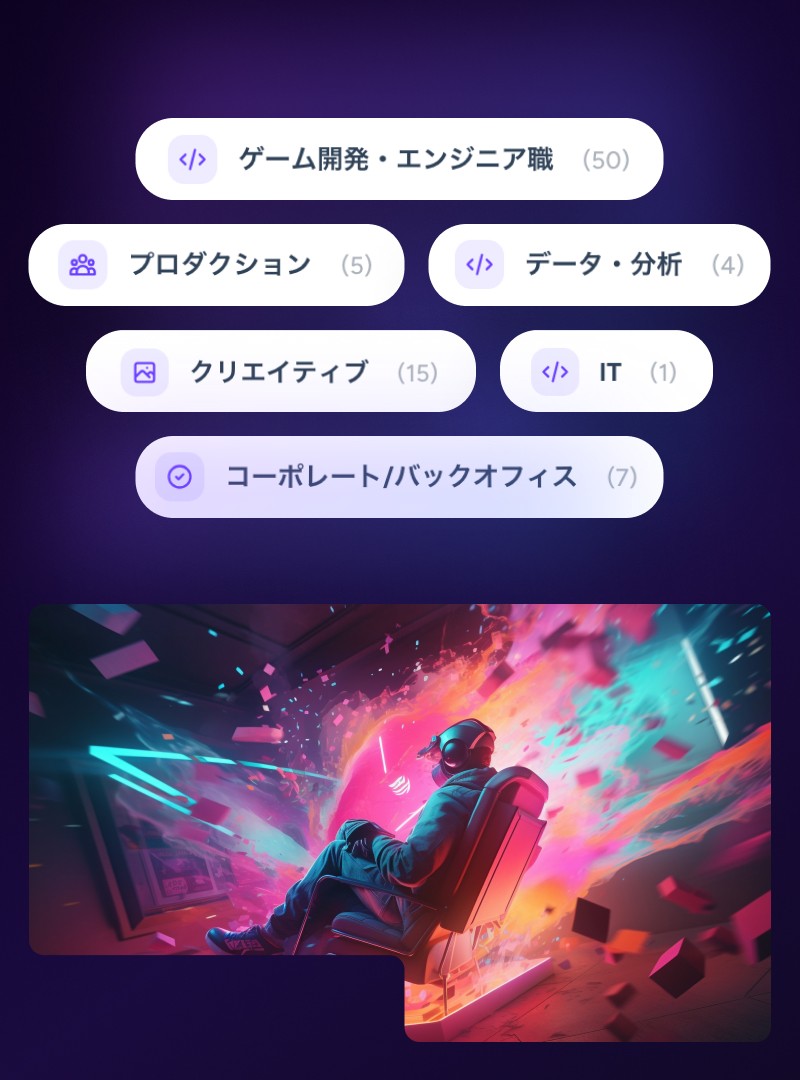Click the code icon beside データ・分析
The image size is (800, 1080).
pos(480,264)
